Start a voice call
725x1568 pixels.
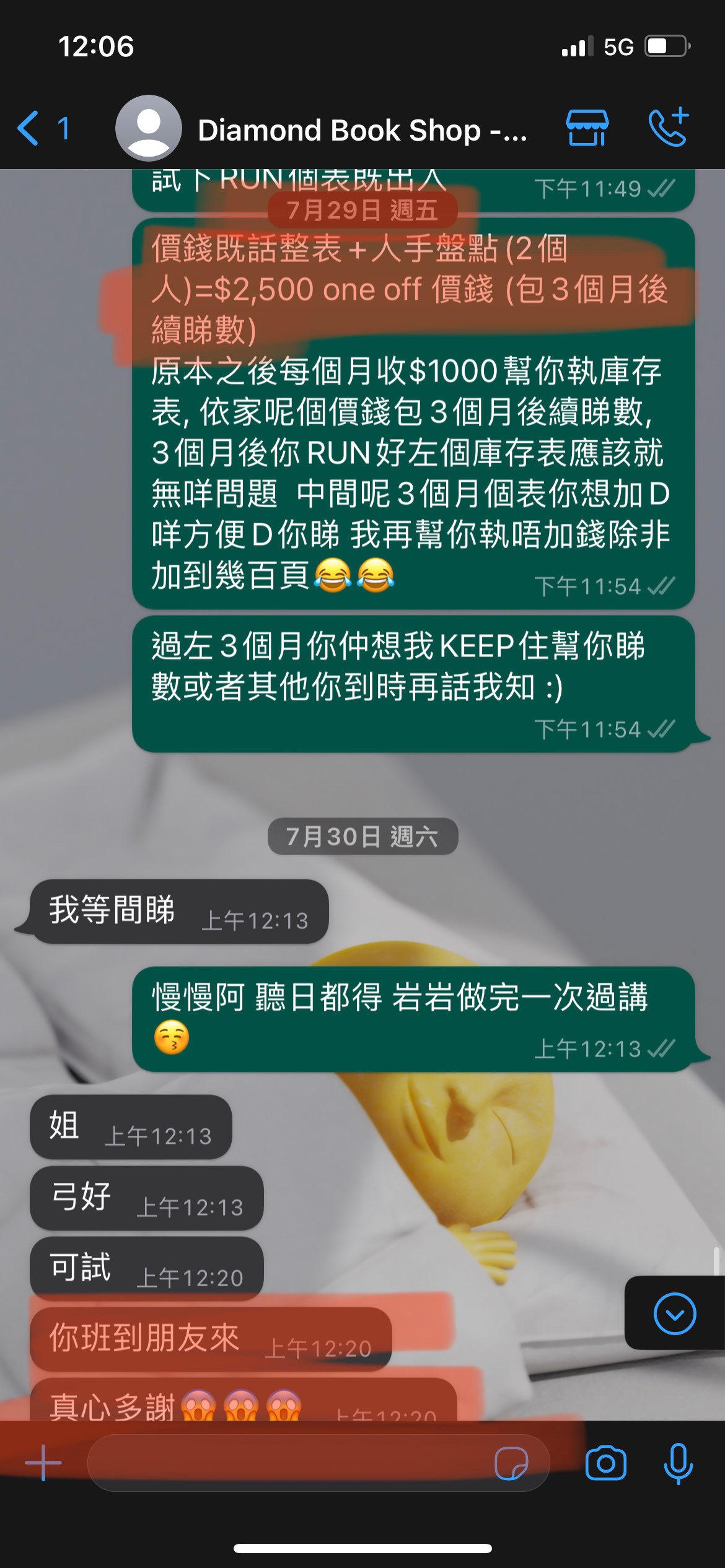coord(669,128)
